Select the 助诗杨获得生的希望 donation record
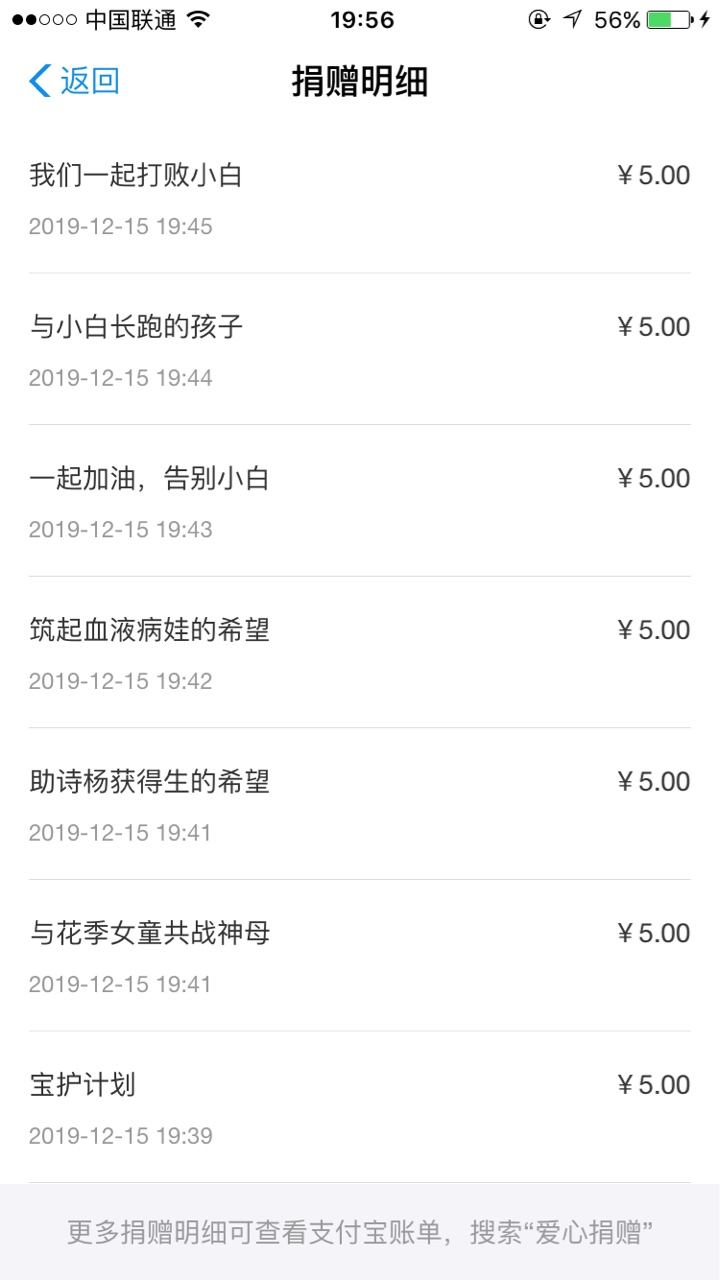720x1280 pixels. point(360,804)
